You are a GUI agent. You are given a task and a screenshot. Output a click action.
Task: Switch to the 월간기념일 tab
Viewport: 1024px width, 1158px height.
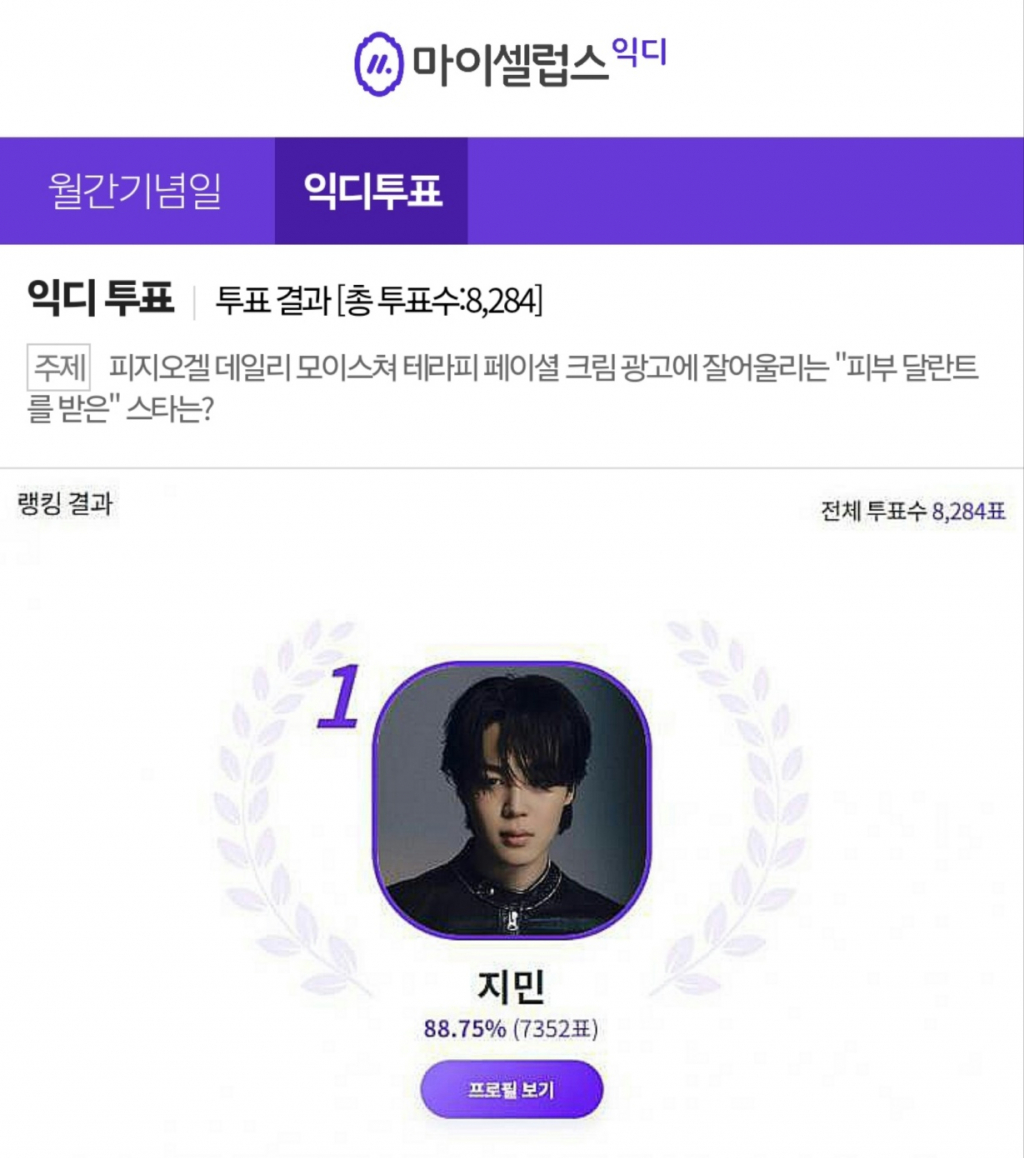[135, 191]
